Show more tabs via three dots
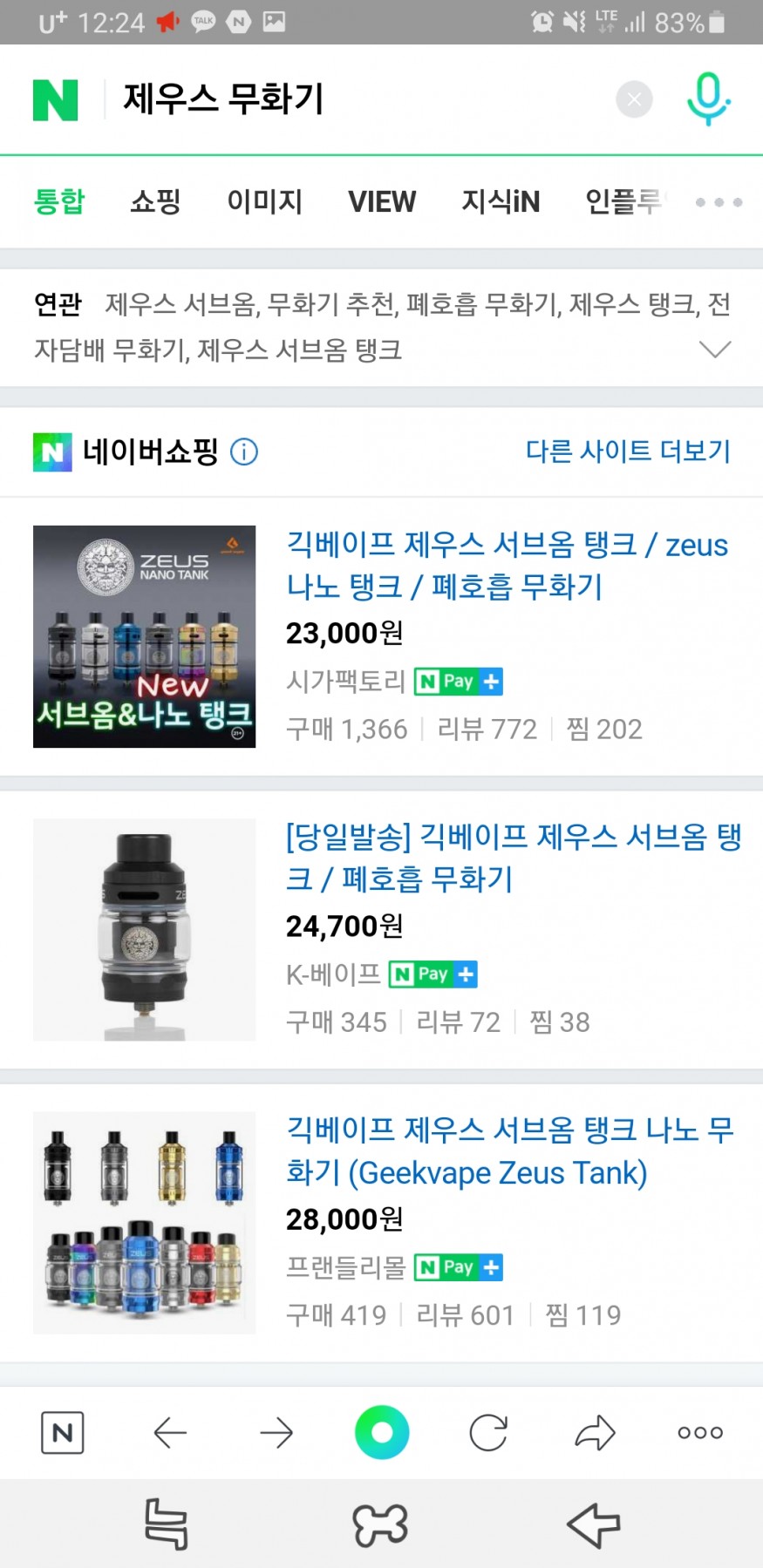 click(x=719, y=202)
